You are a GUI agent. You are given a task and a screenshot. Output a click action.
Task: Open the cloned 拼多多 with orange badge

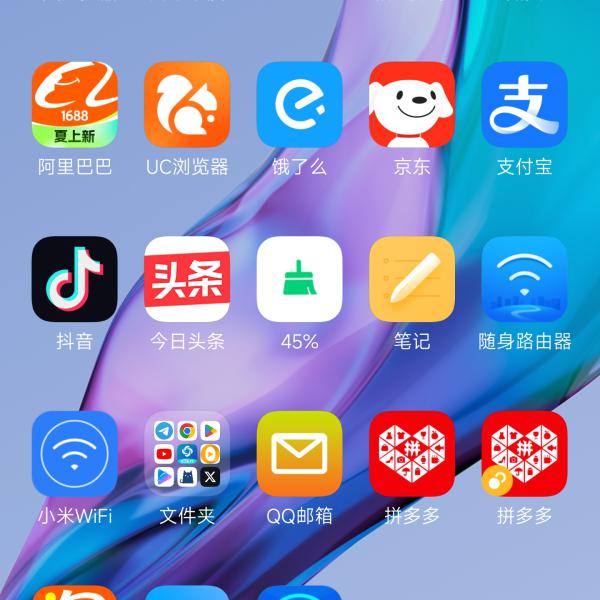(x=524, y=454)
